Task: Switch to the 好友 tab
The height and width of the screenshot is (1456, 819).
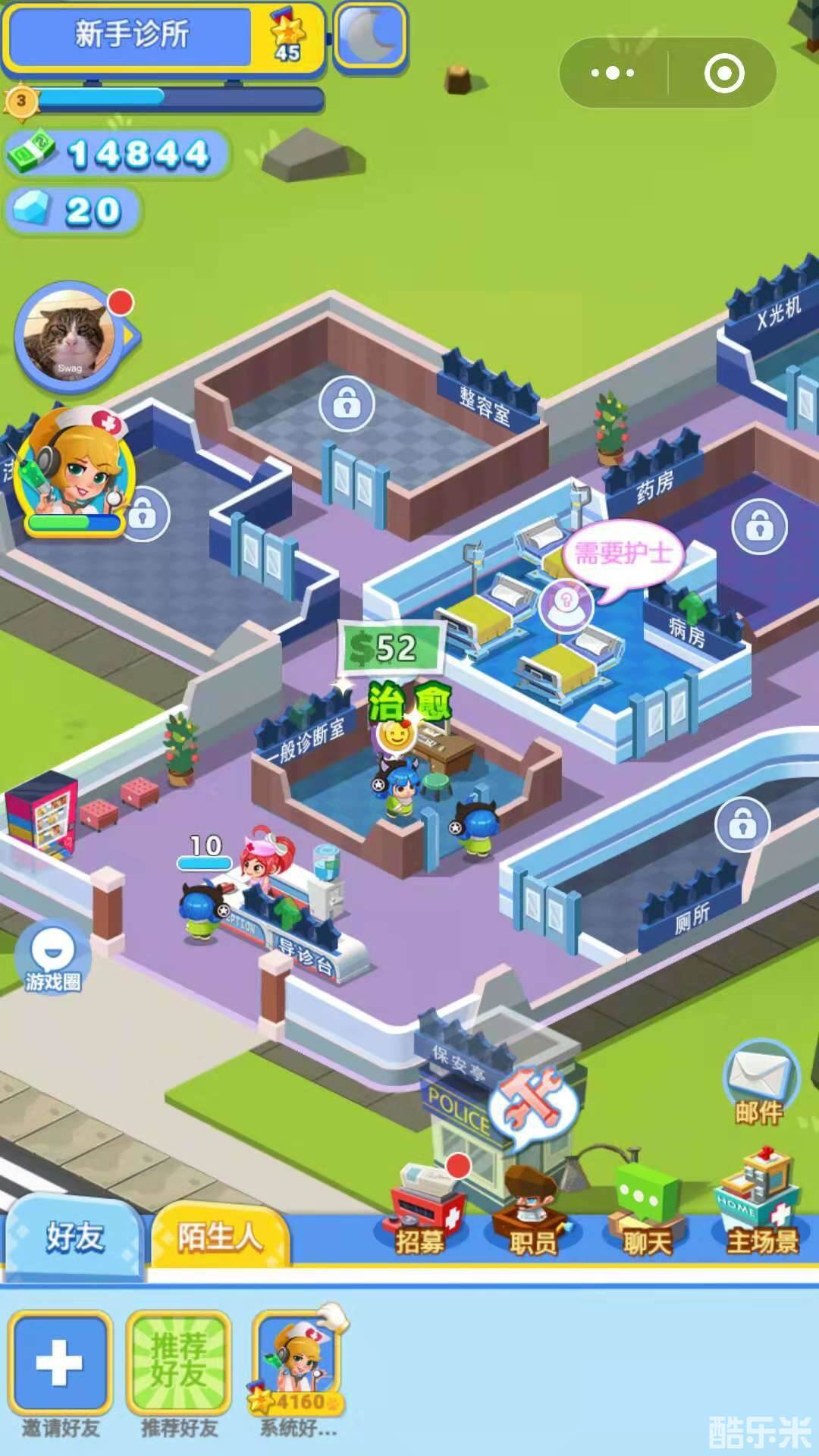Action: coord(74,1238)
